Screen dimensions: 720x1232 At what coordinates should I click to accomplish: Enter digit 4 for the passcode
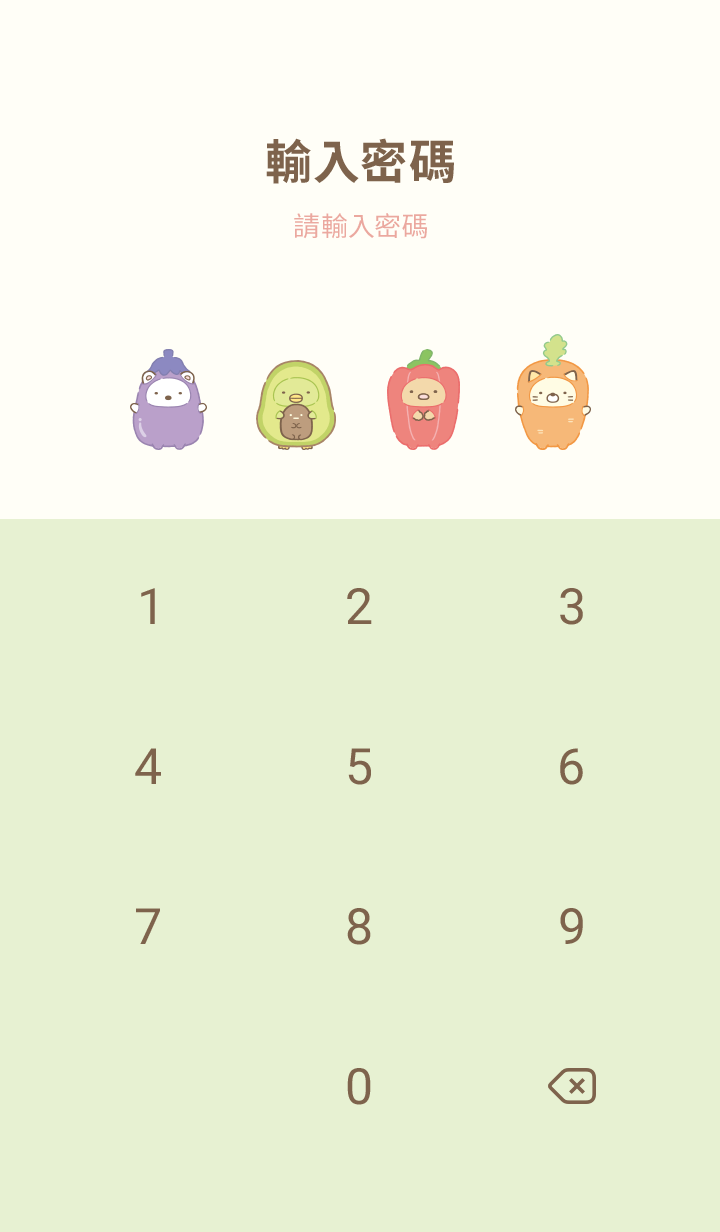pyautogui.click(x=148, y=767)
